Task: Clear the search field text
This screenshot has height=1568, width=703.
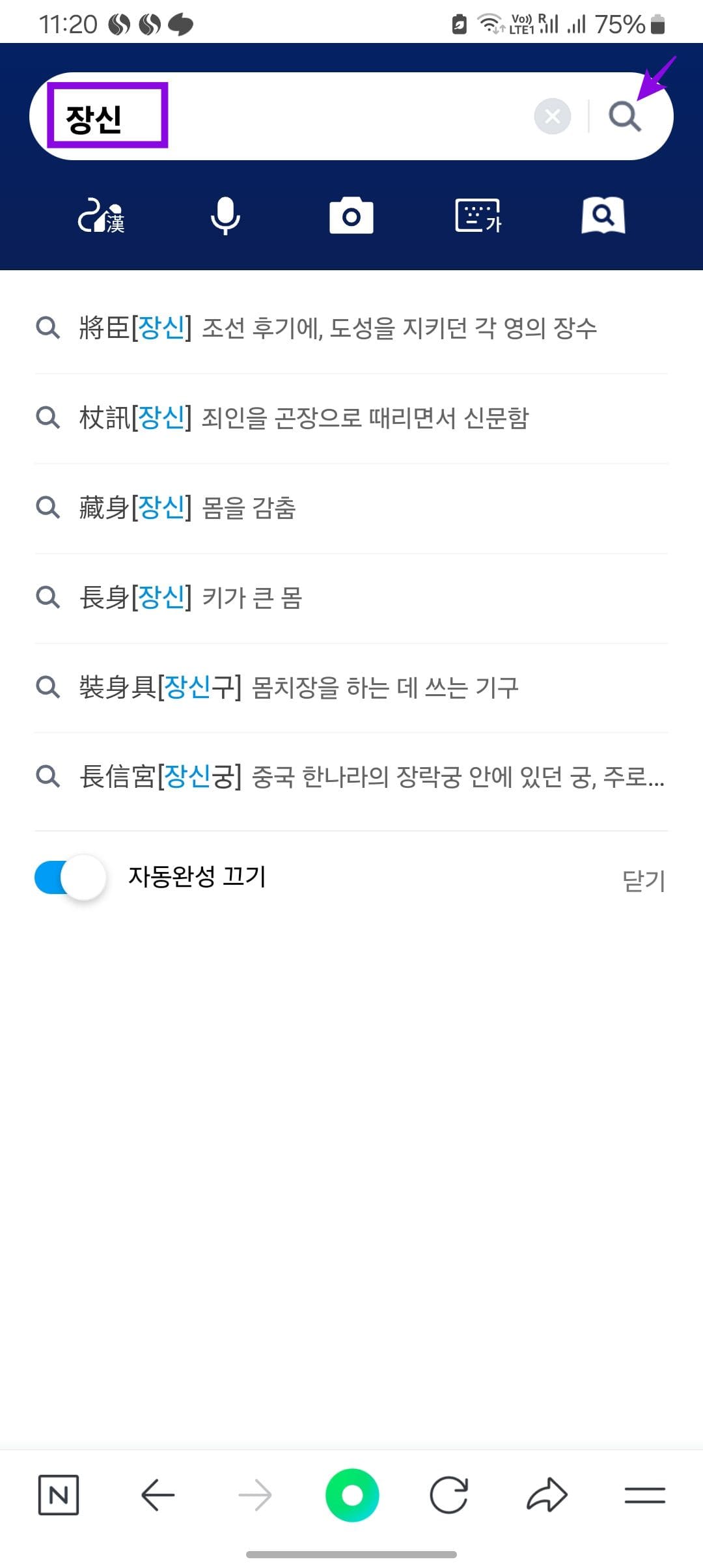Action: (553, 117)
